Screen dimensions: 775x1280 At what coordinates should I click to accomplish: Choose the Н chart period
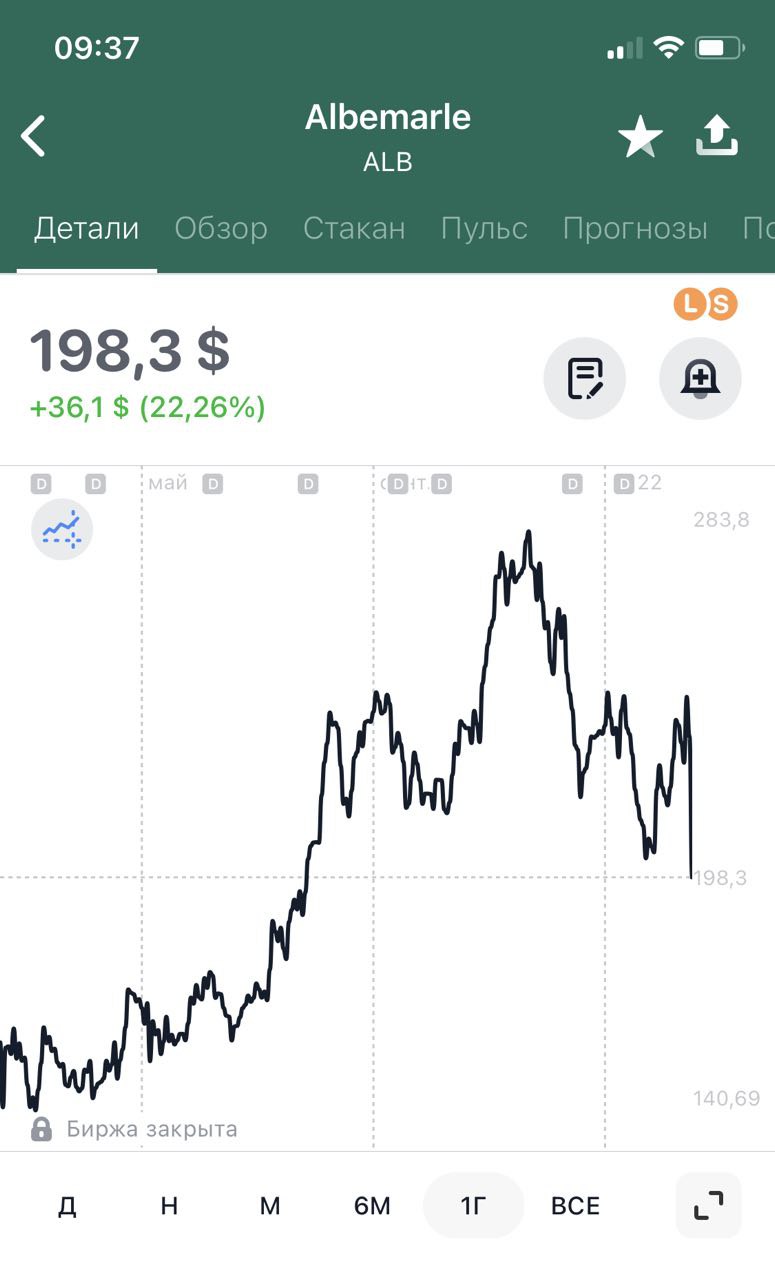click(169, 1206)
